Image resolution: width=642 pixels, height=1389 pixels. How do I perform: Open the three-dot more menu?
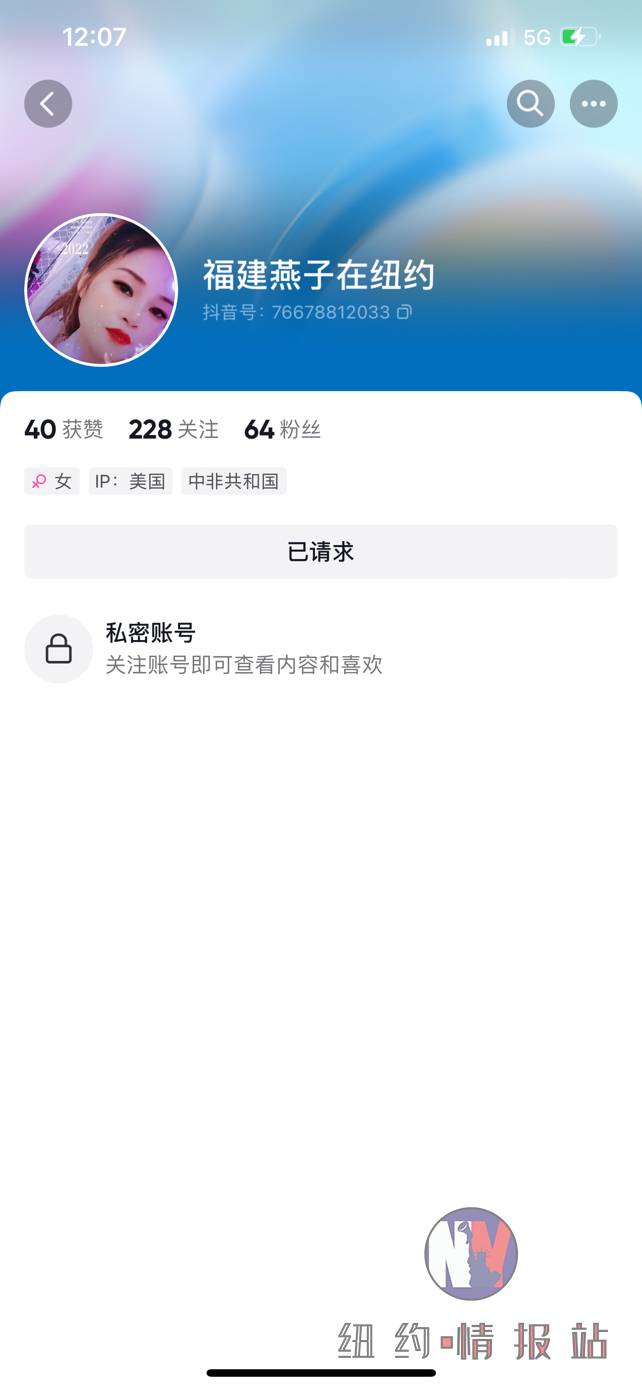(x=593, y=103)
